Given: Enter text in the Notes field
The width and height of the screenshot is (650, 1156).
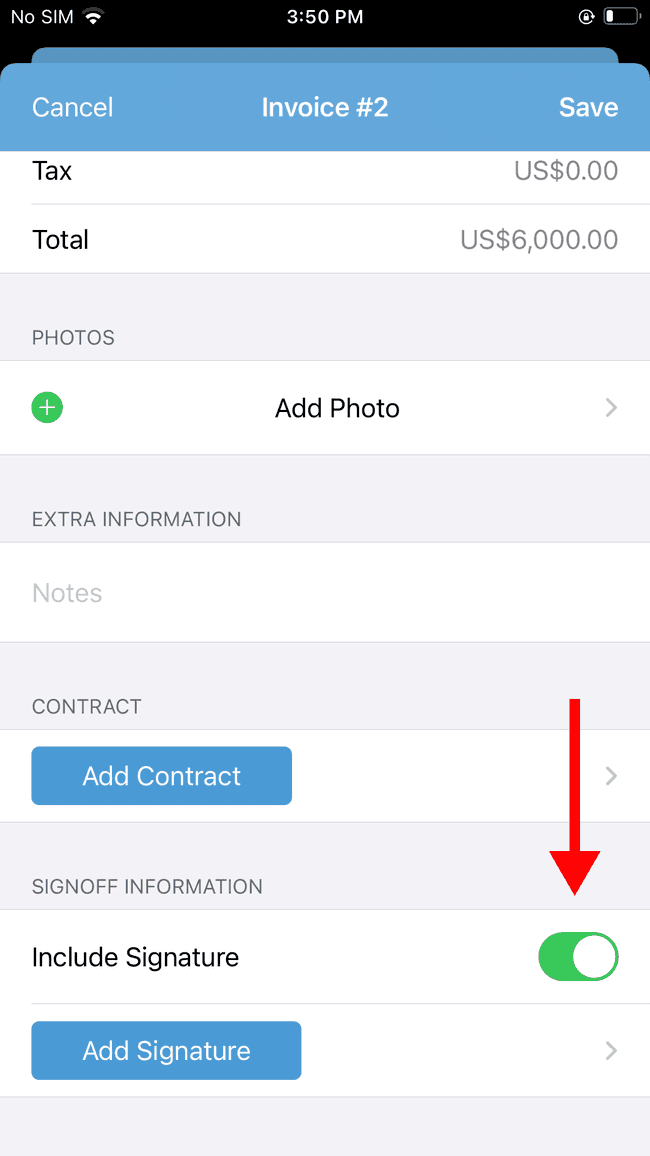Looking at the screenshot, I should pyautogui.click(x=325, y=593).
